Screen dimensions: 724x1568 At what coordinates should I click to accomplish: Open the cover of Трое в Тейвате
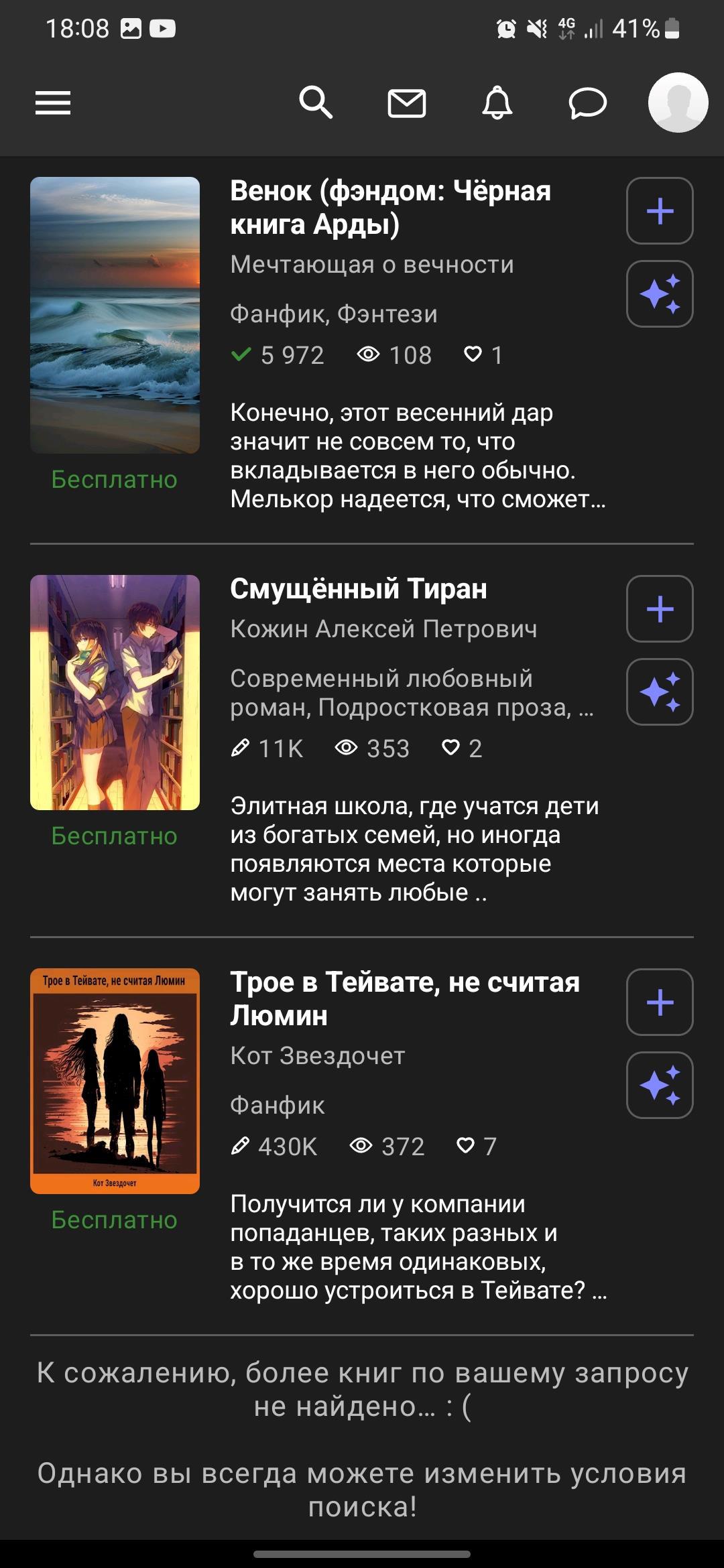point(115,1081)
